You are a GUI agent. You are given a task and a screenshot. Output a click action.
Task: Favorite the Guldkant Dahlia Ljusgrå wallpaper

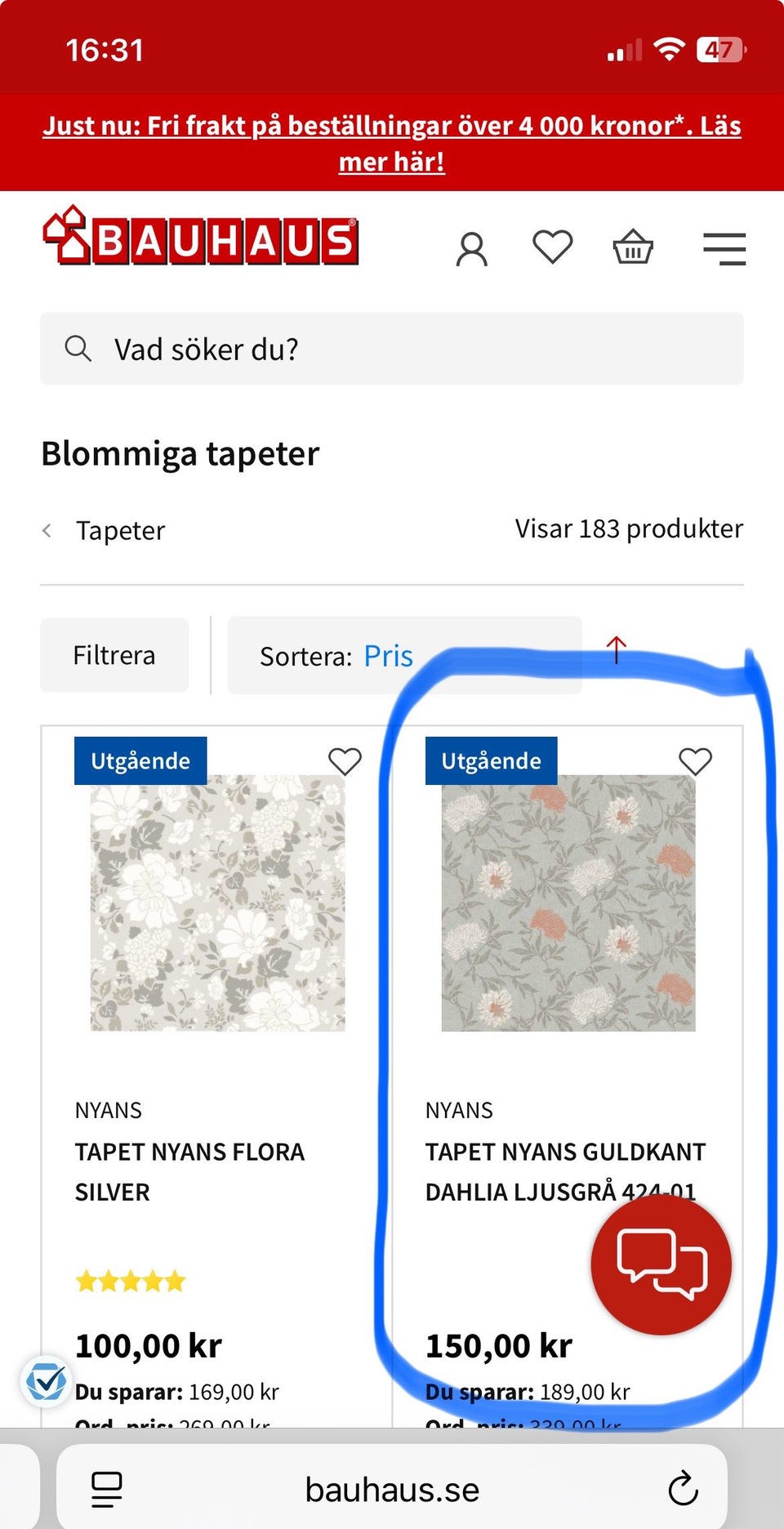click(x=695, y=760)
